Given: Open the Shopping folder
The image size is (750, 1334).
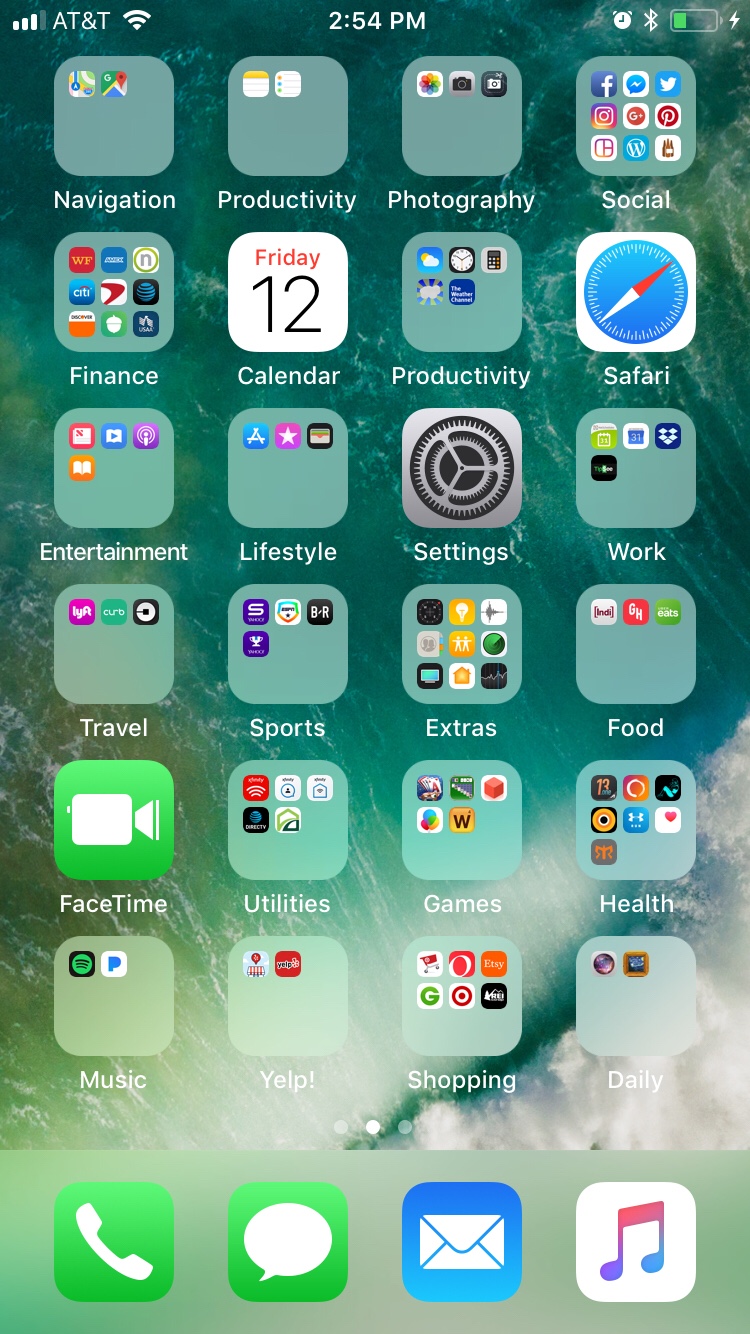Looking at the screenshot, I should [x=462, y=996].
